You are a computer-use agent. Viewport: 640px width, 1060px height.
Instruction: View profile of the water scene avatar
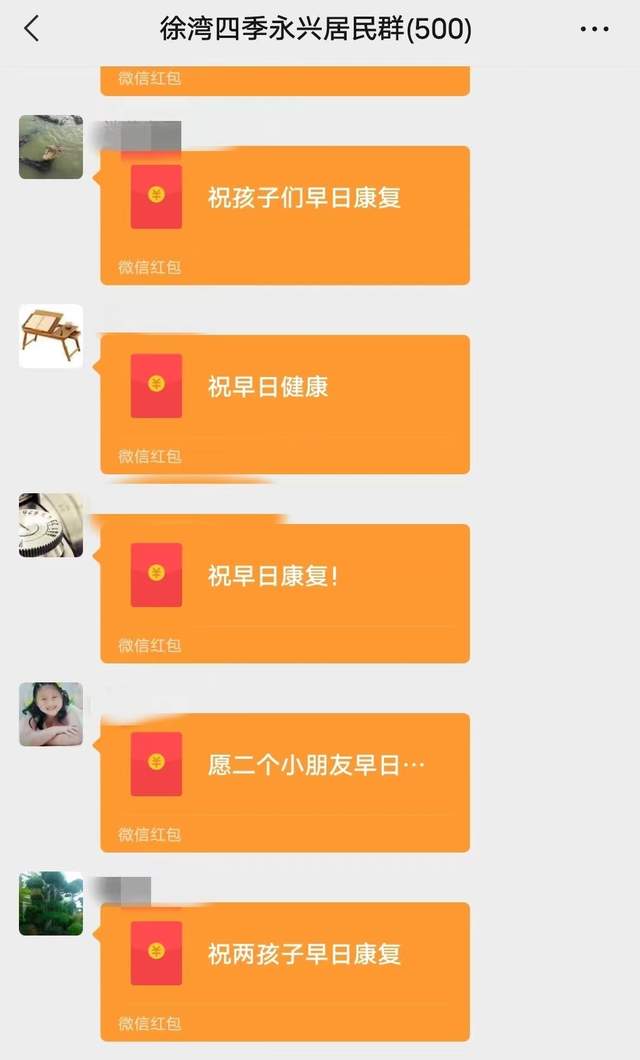[x=51, y=147]
